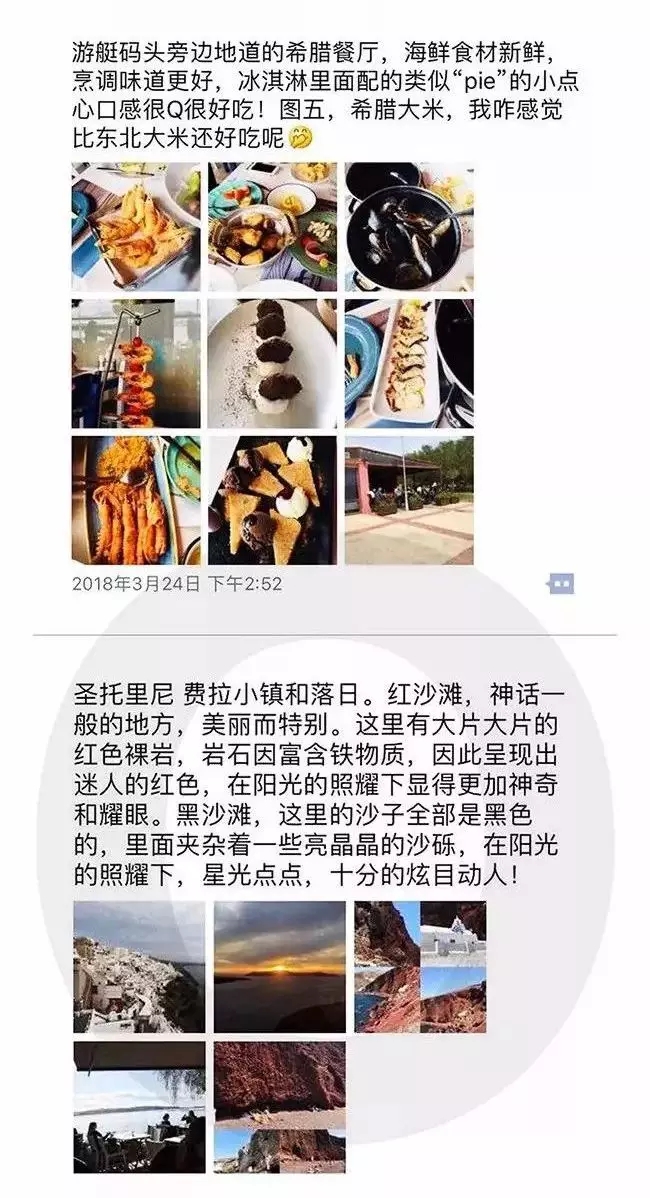View the chocolate balls dessert photo
The height and width of the screenshot is (1198, 650).
point(273,364)
